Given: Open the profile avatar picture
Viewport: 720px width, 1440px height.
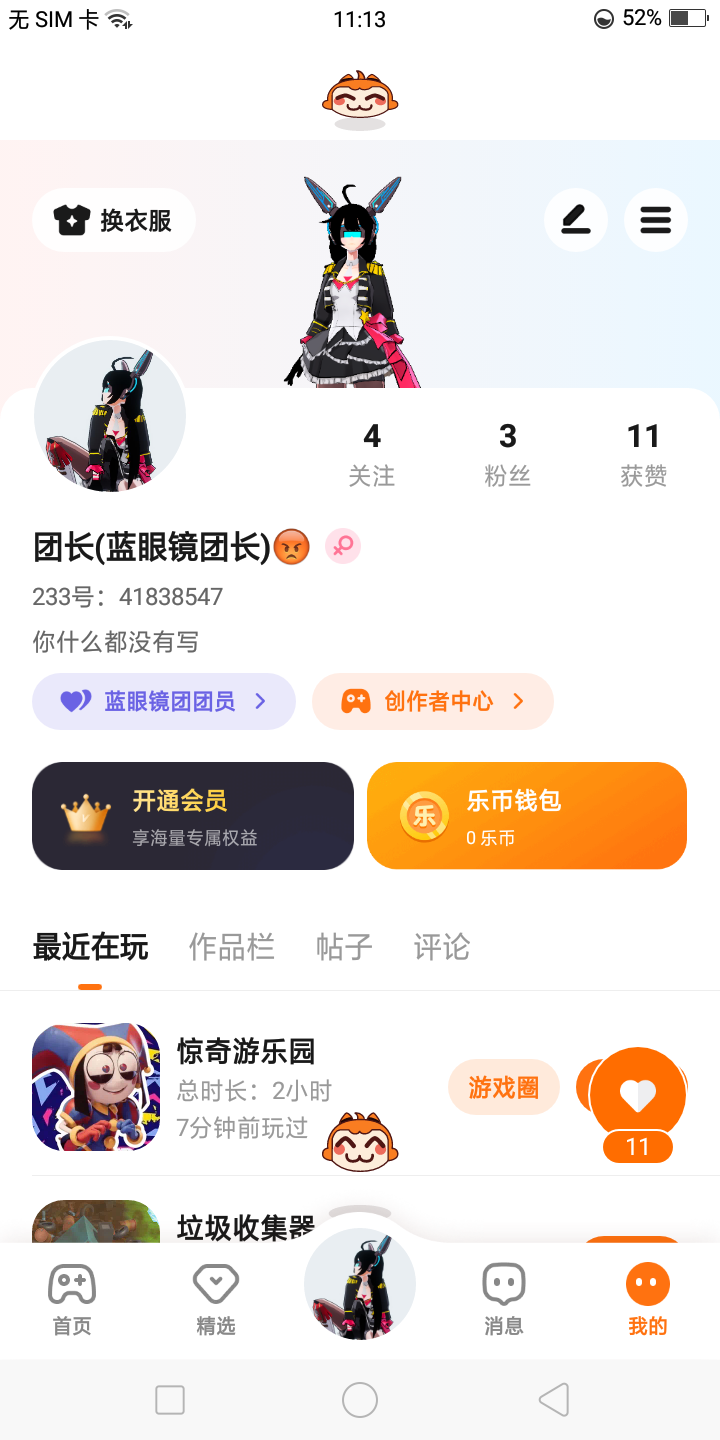Looking at the screenshot, I should (110, 416).
